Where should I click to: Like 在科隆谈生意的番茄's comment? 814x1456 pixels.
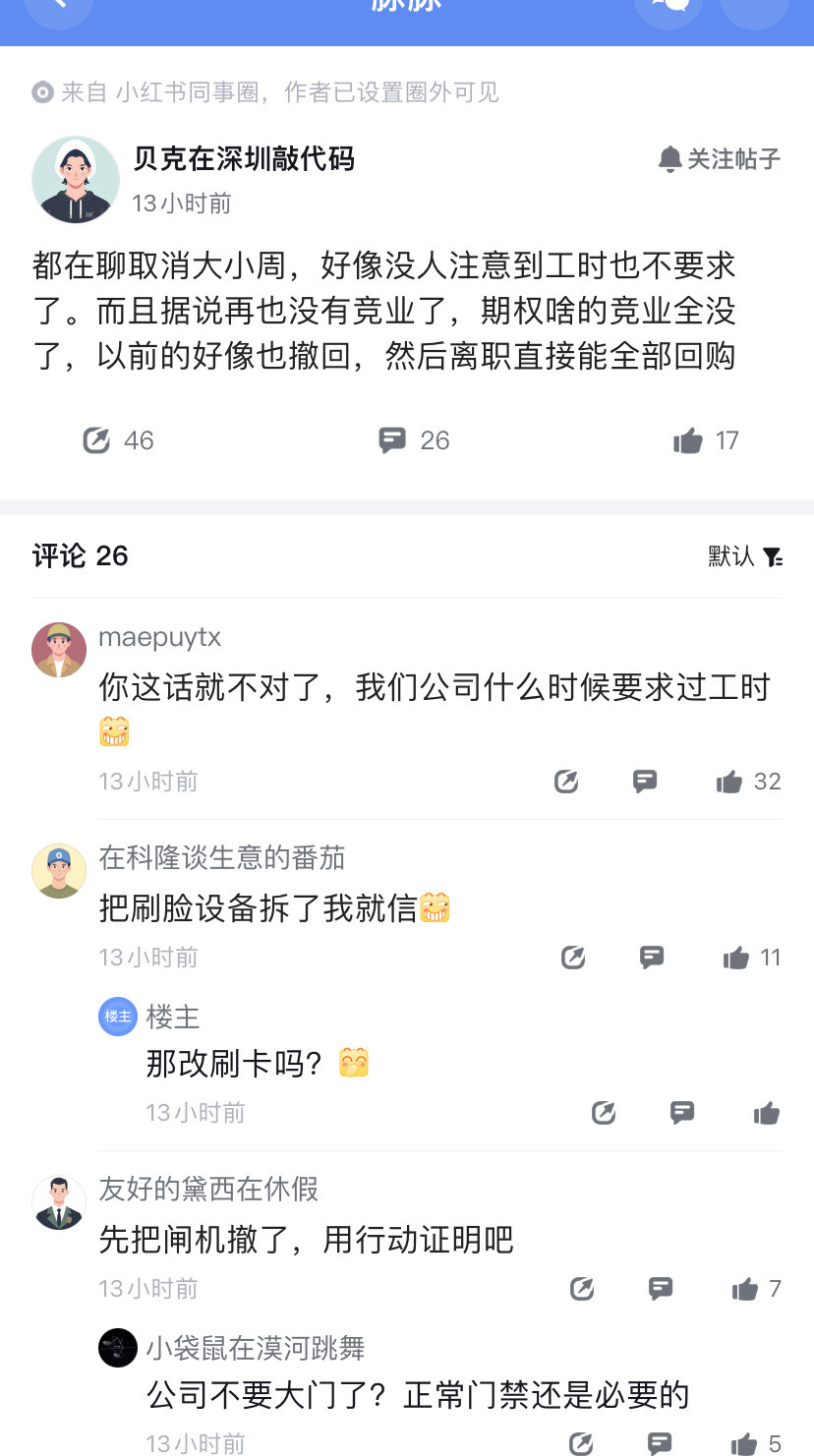(736, 958)
